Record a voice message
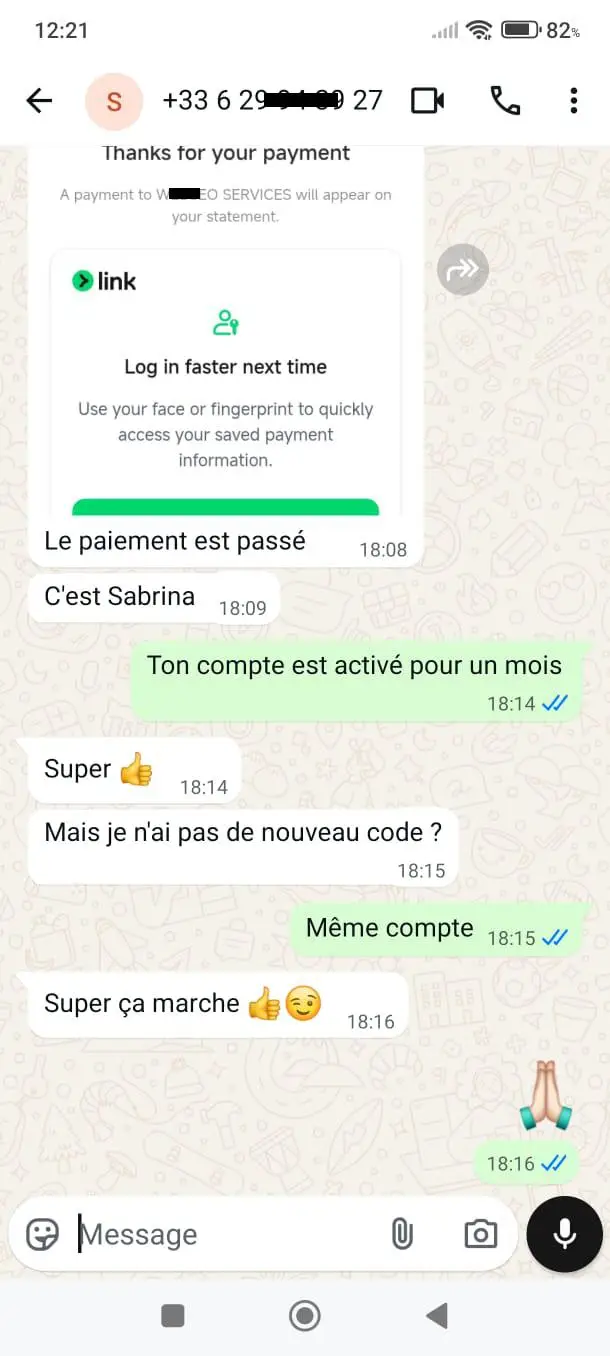This screenshot has width=610, height=1356. 565,1234
